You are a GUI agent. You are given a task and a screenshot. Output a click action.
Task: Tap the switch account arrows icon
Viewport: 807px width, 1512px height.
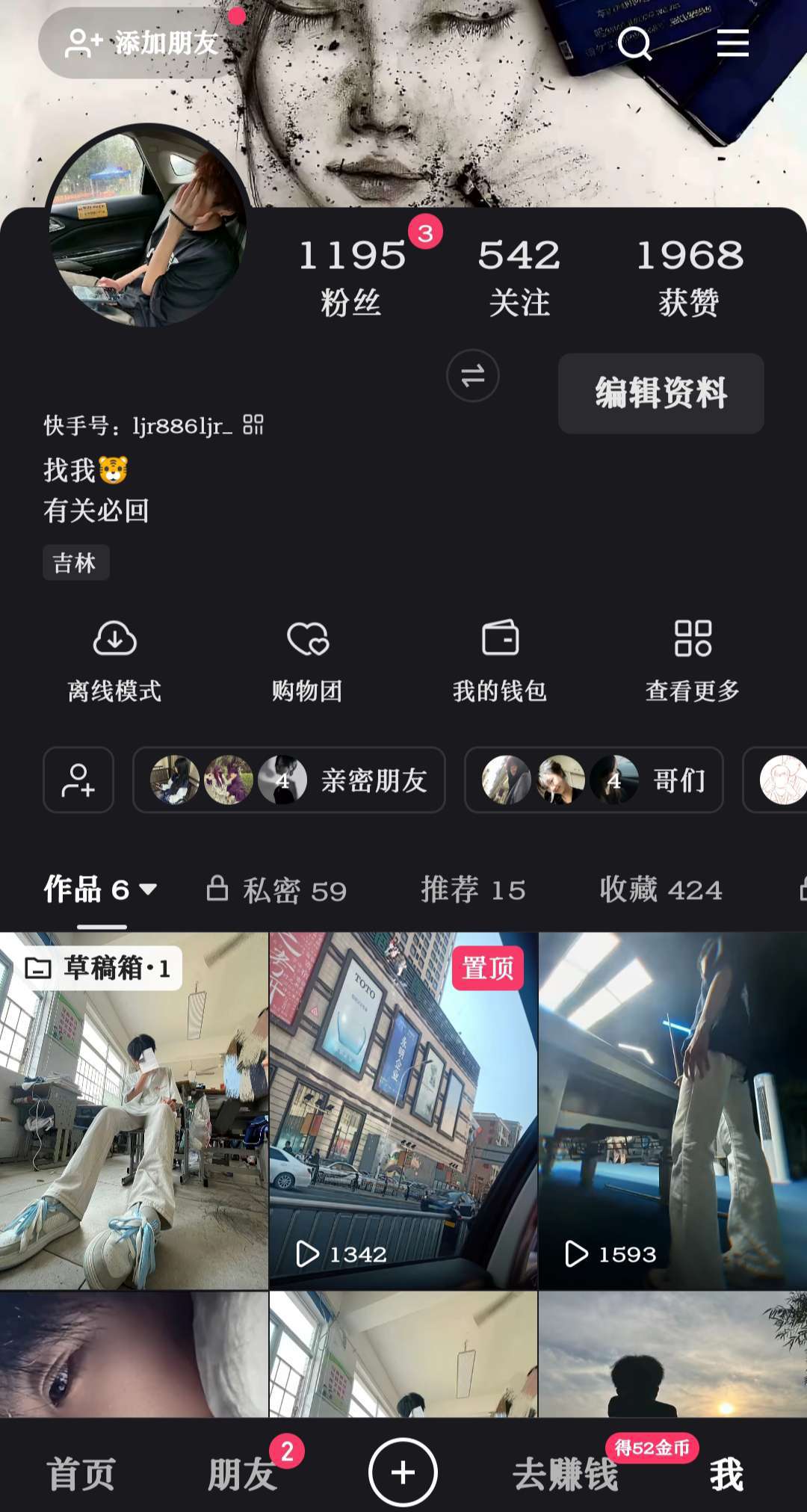[472, 375]
